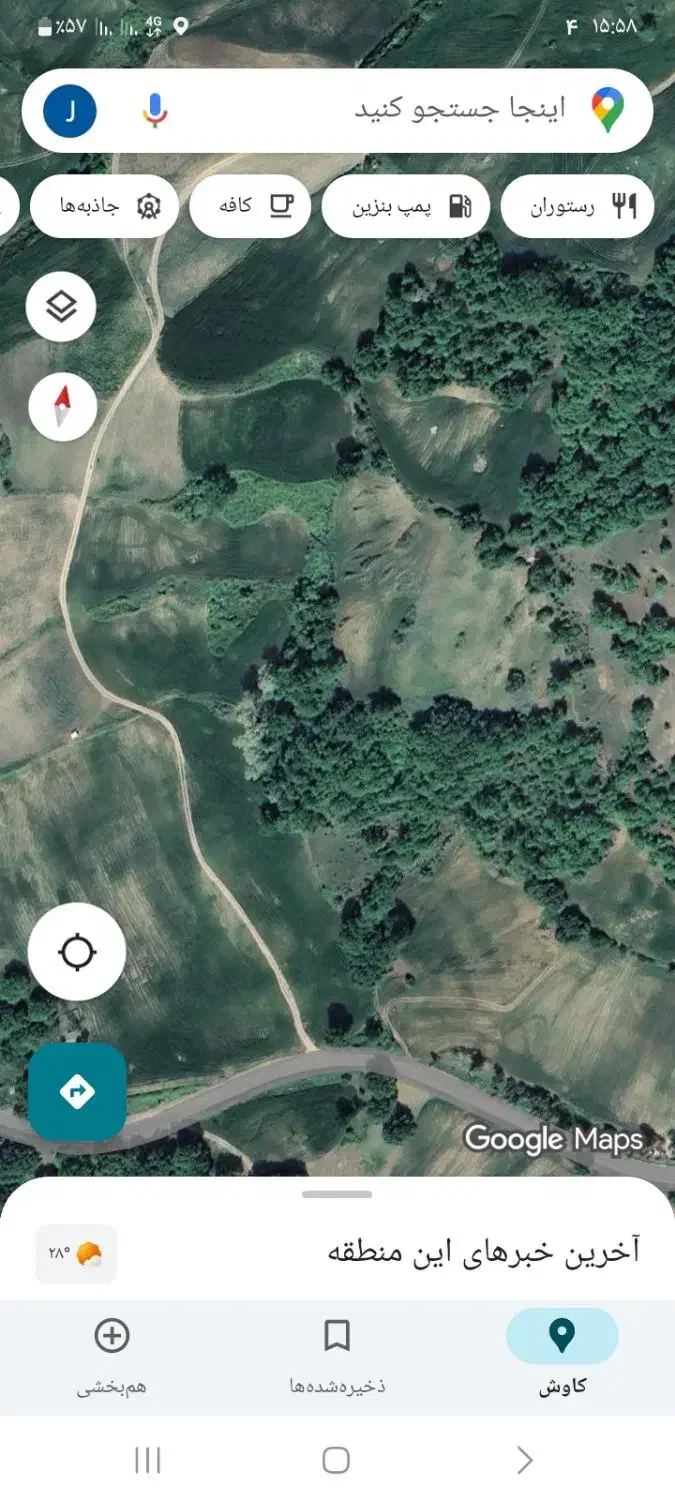Open recent apps from navigation bar
This screenshot has width=675, height=1500.
pos(147,1460)
